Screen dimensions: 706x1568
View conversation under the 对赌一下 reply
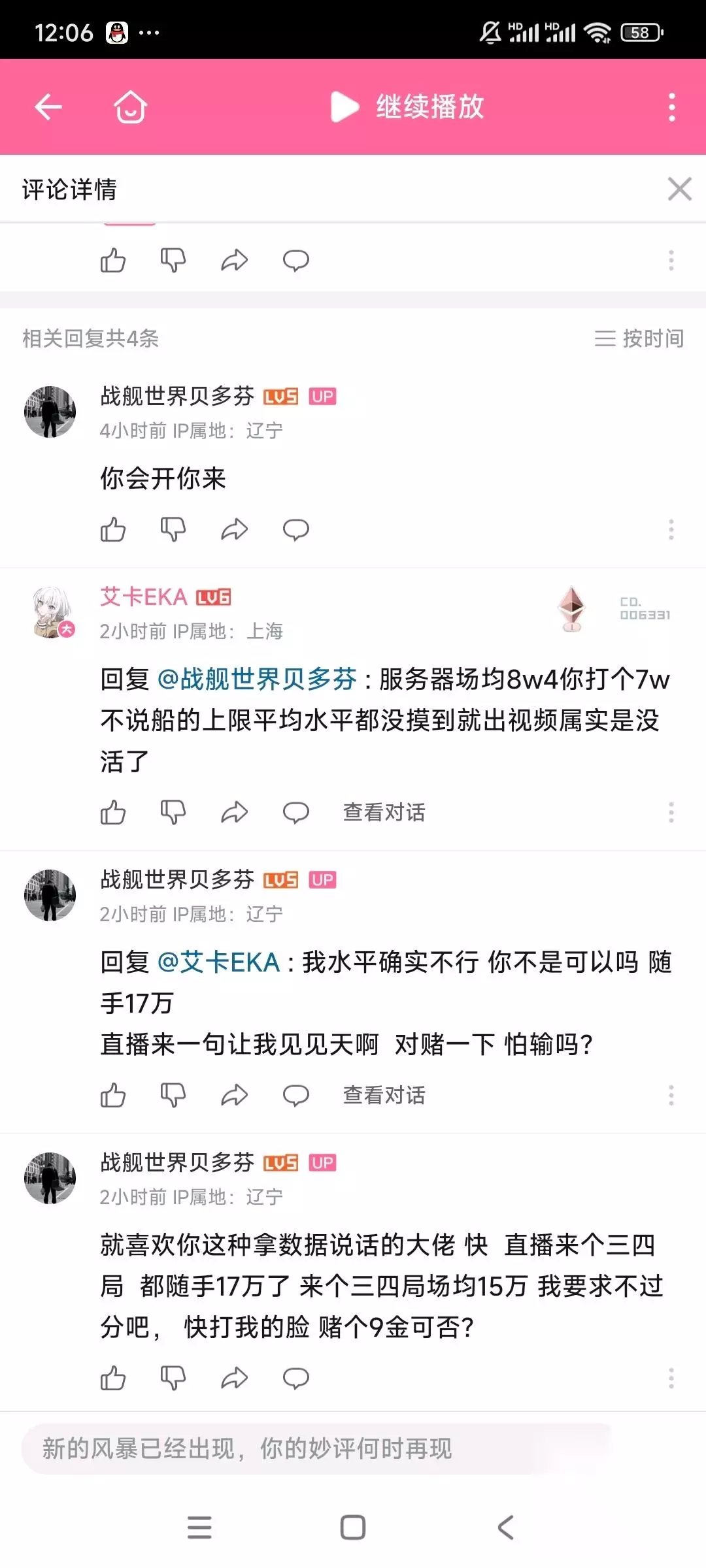click(x=384, y=1096)
